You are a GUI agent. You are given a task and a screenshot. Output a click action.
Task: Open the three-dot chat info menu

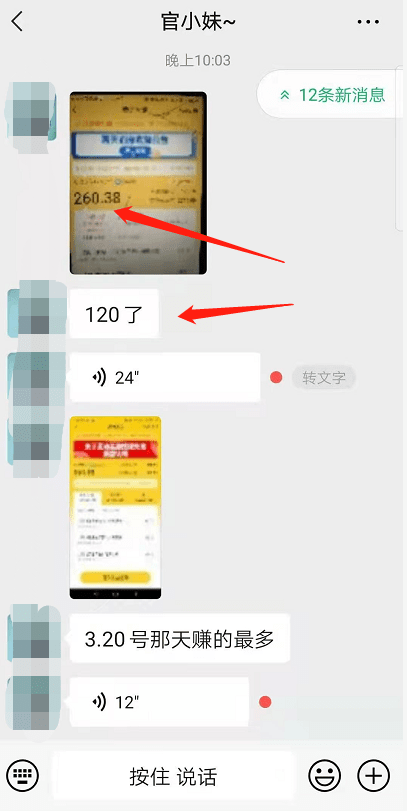point(368,22)
